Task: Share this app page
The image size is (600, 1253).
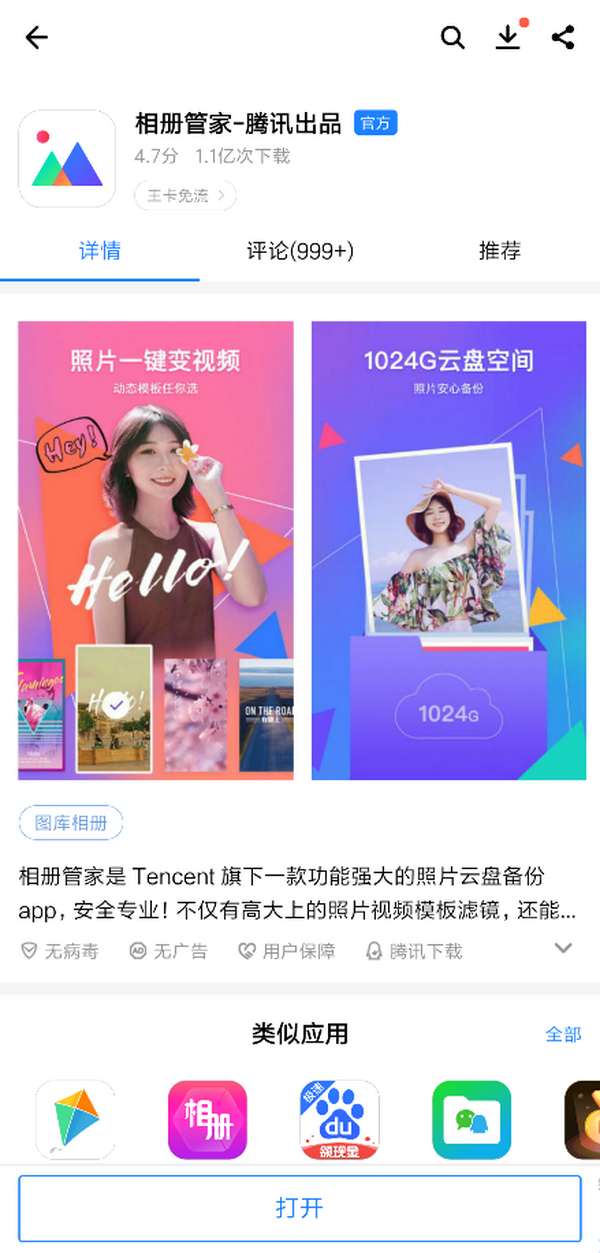Action: pos(563,38)
